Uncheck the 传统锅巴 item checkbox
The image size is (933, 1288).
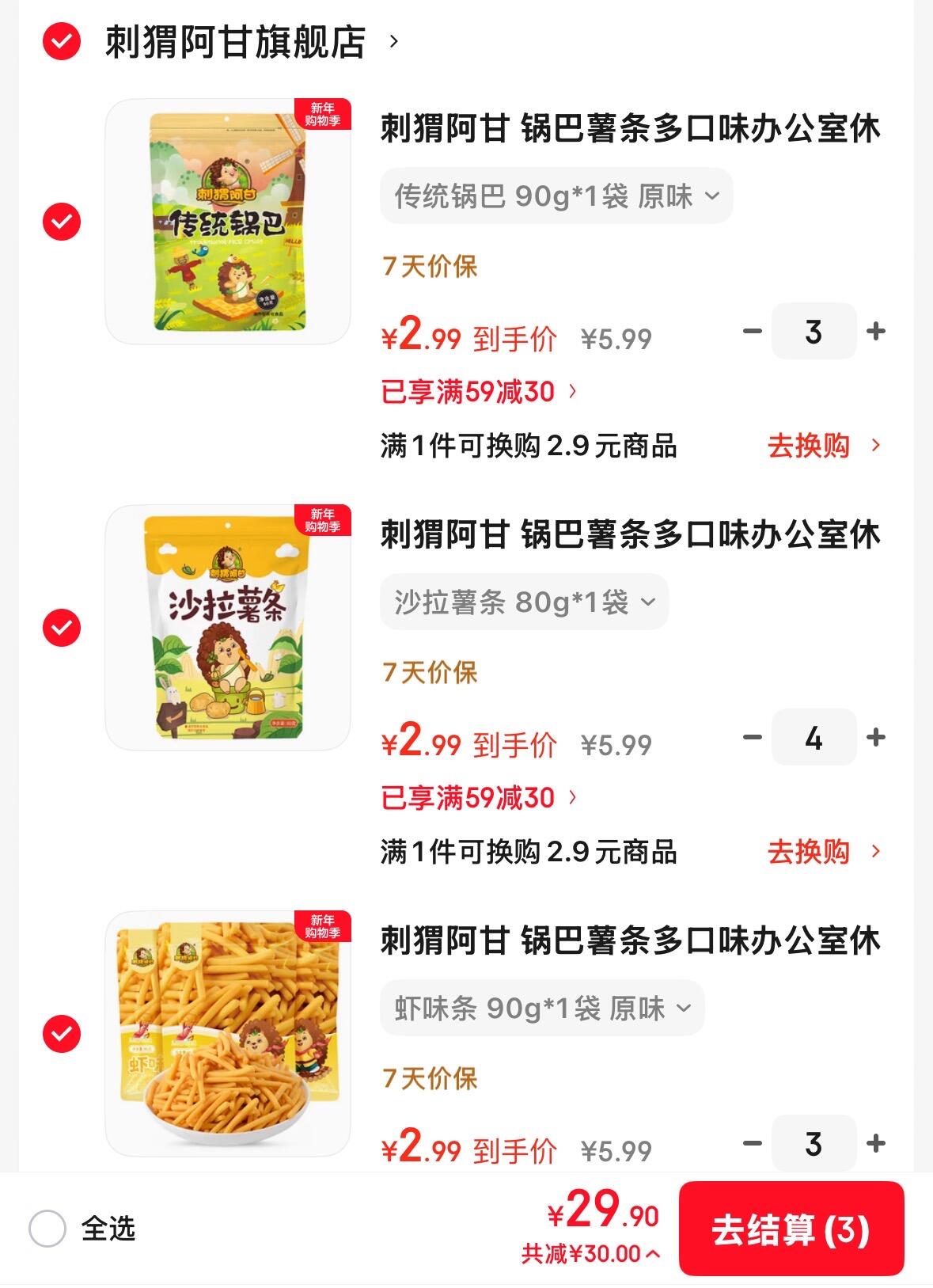(62, 222)
